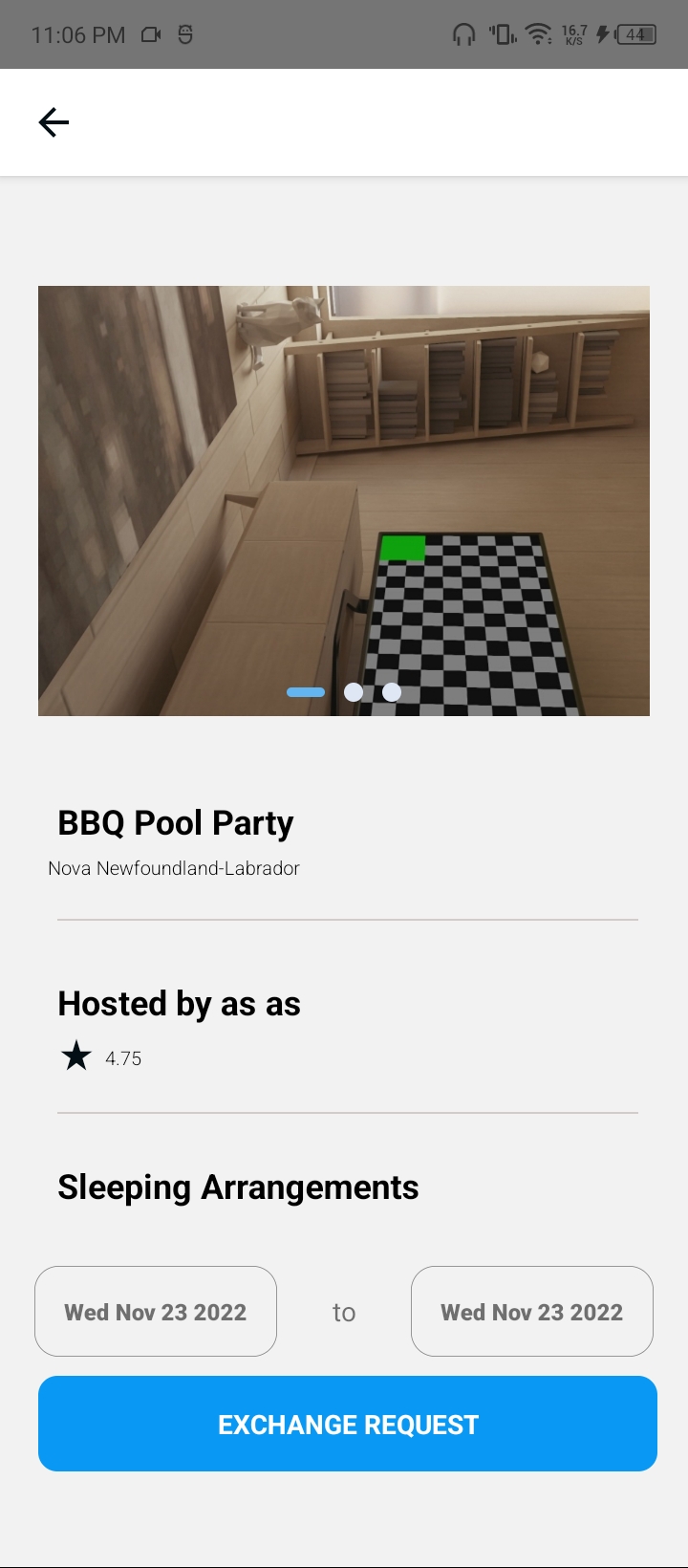Open the start date picker
Image resolution: width=688 pixels, height=1568 pixels.
click(x=156, y=1311)
